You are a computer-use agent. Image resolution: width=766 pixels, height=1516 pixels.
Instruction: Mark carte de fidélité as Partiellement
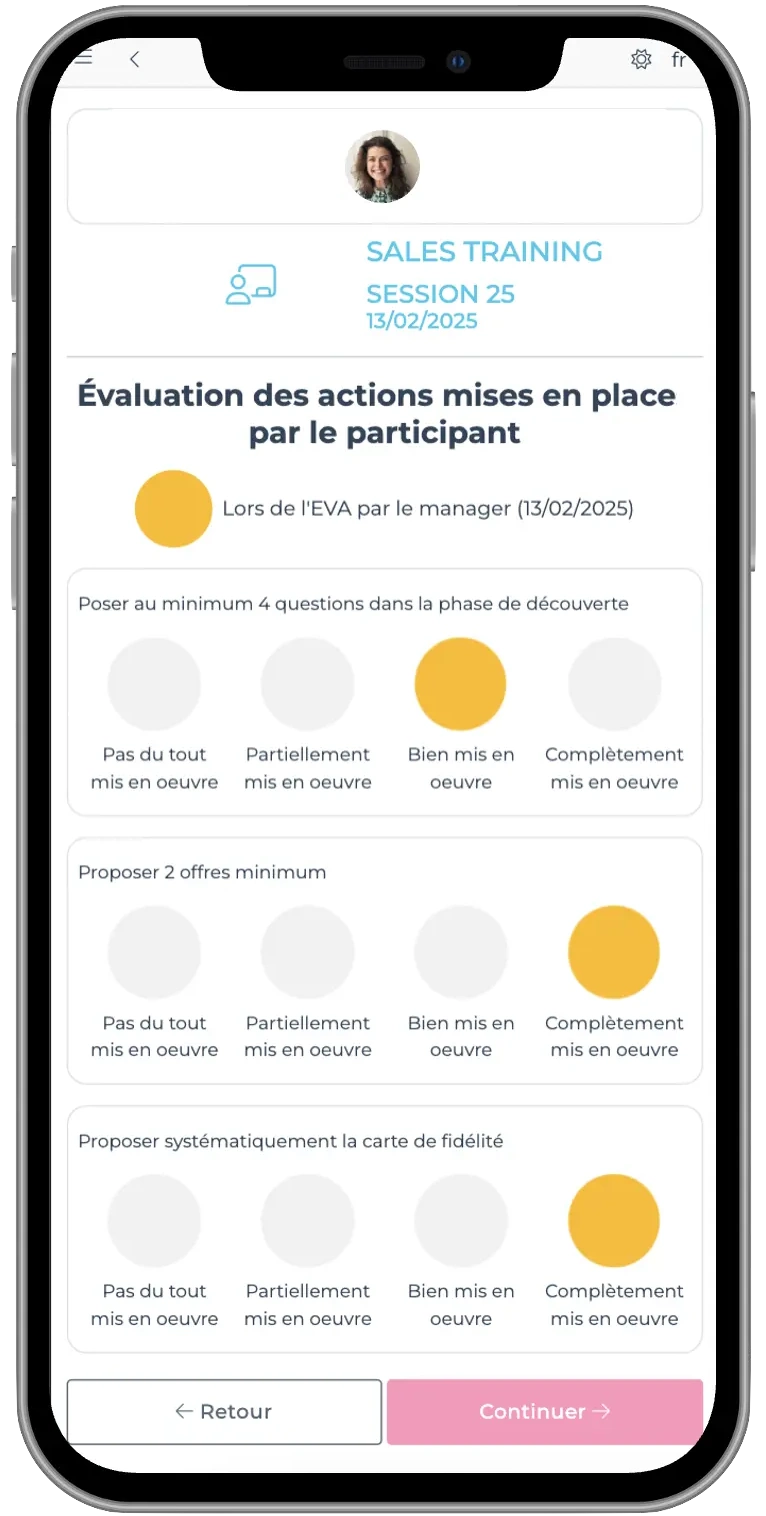click(x=308, y=1220)
